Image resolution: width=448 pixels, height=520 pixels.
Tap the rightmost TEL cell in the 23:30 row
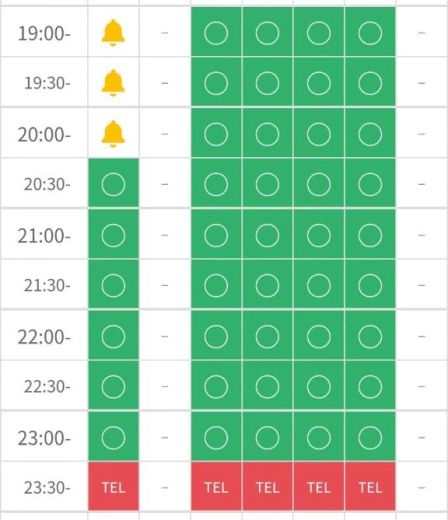(370, 487)
